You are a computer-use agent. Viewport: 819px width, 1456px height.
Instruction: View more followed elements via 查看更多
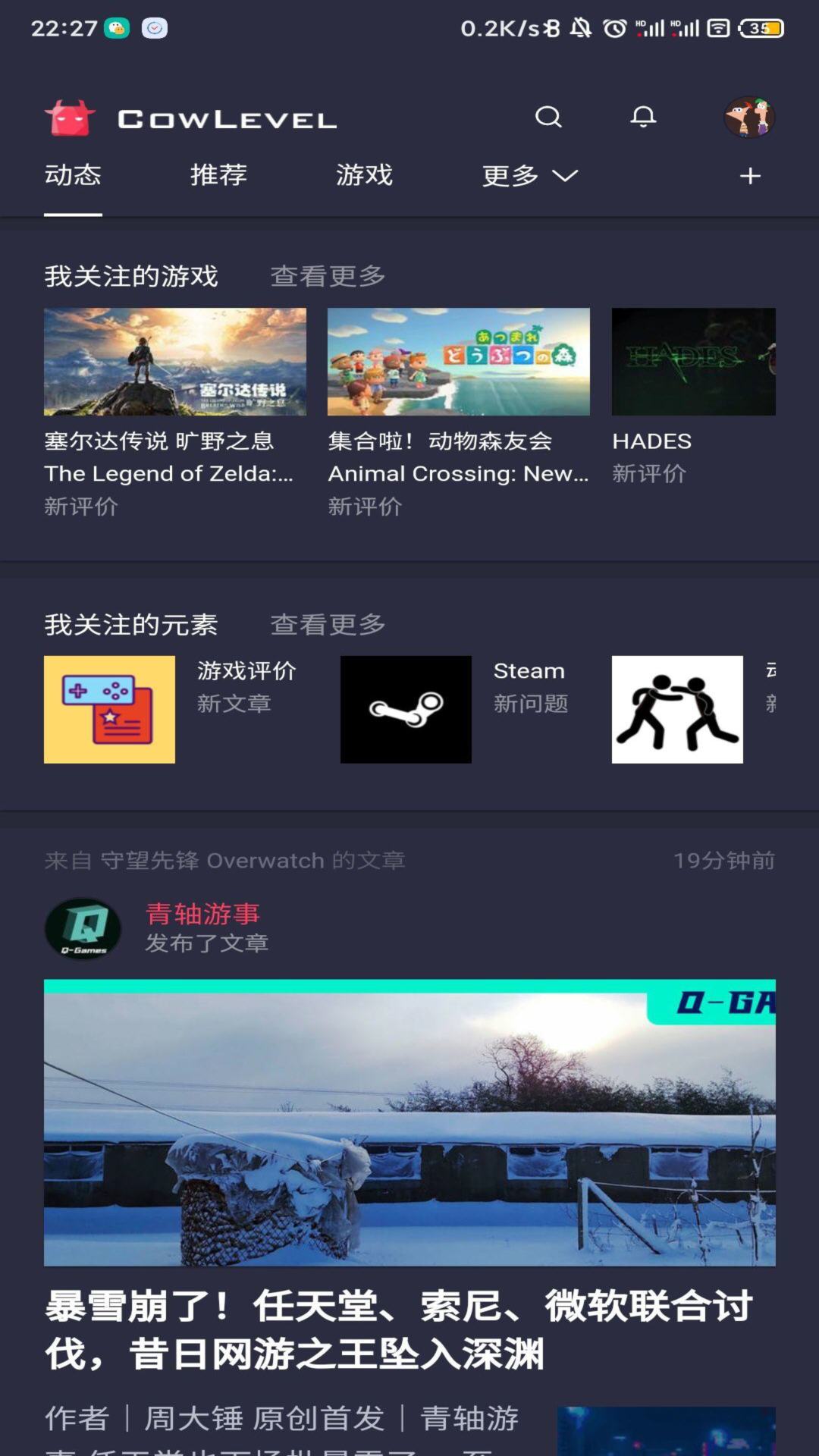point(328,624)
